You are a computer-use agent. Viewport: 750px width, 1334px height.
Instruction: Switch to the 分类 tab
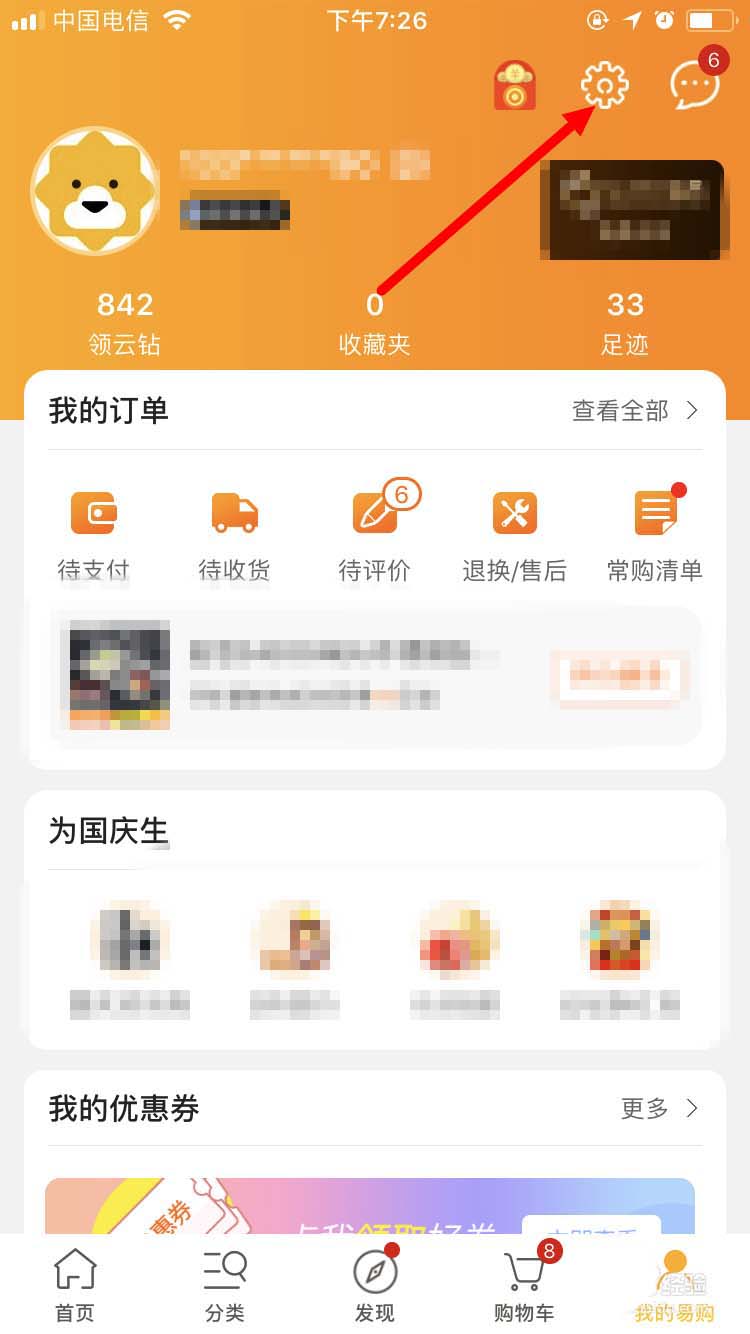(225, 1285)
